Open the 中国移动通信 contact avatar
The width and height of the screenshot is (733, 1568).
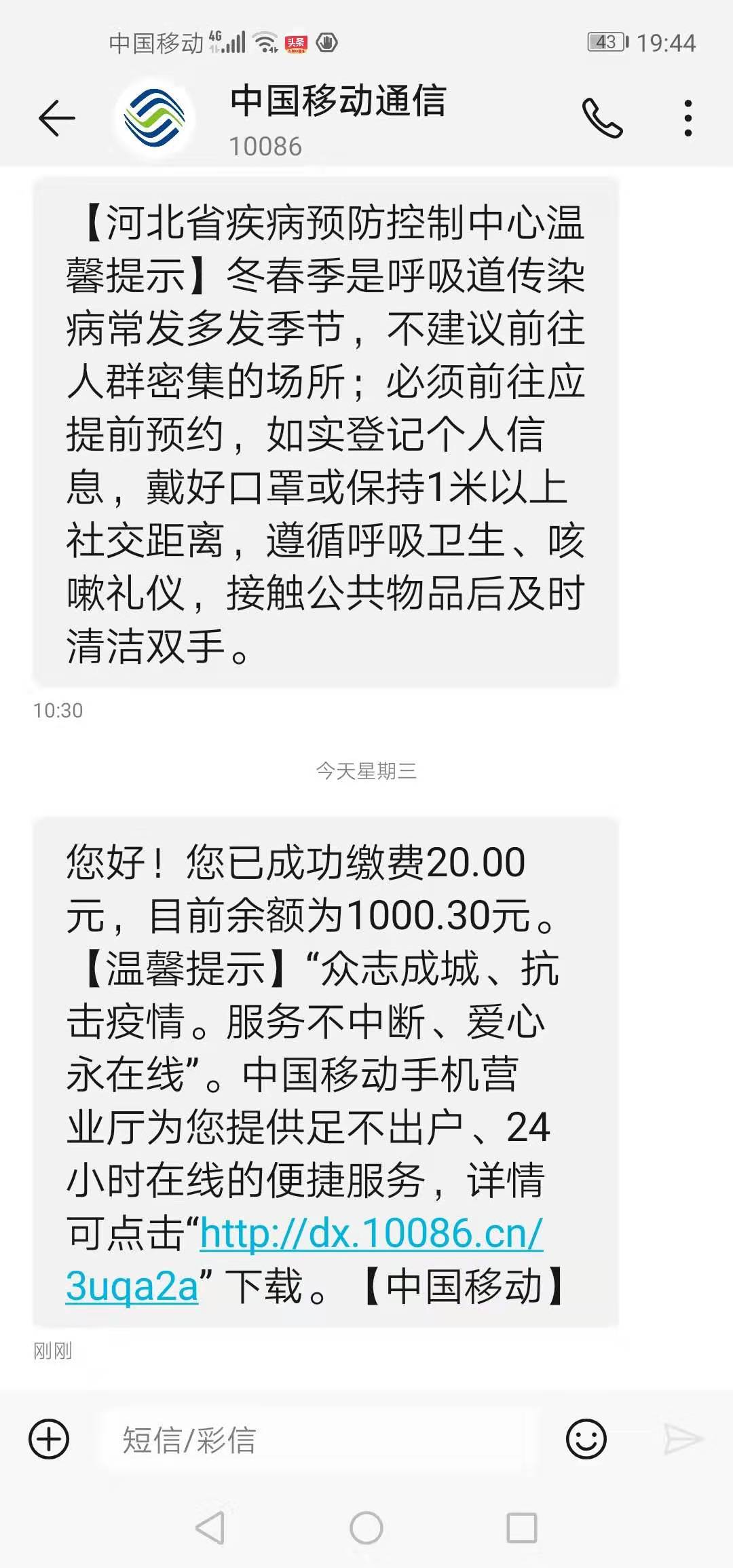tap(155, 117)
